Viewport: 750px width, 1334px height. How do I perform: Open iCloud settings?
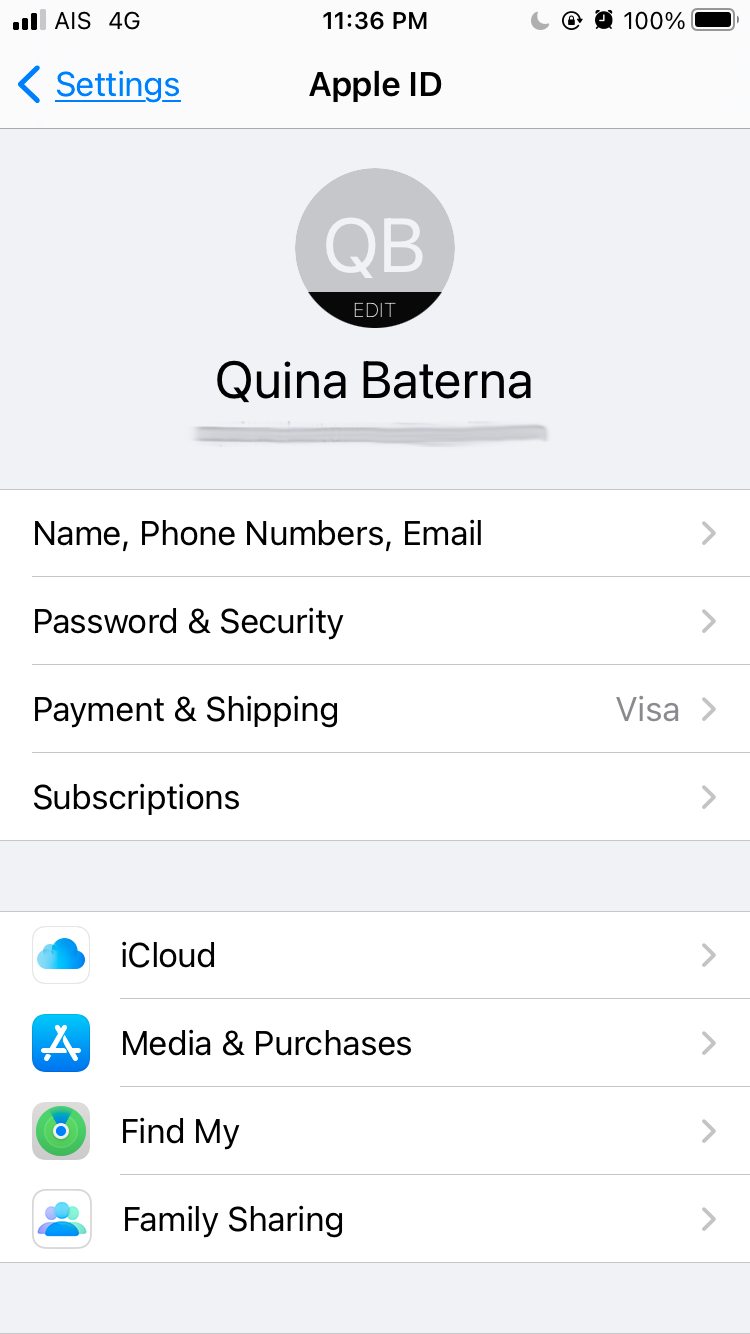coord(375,955)
